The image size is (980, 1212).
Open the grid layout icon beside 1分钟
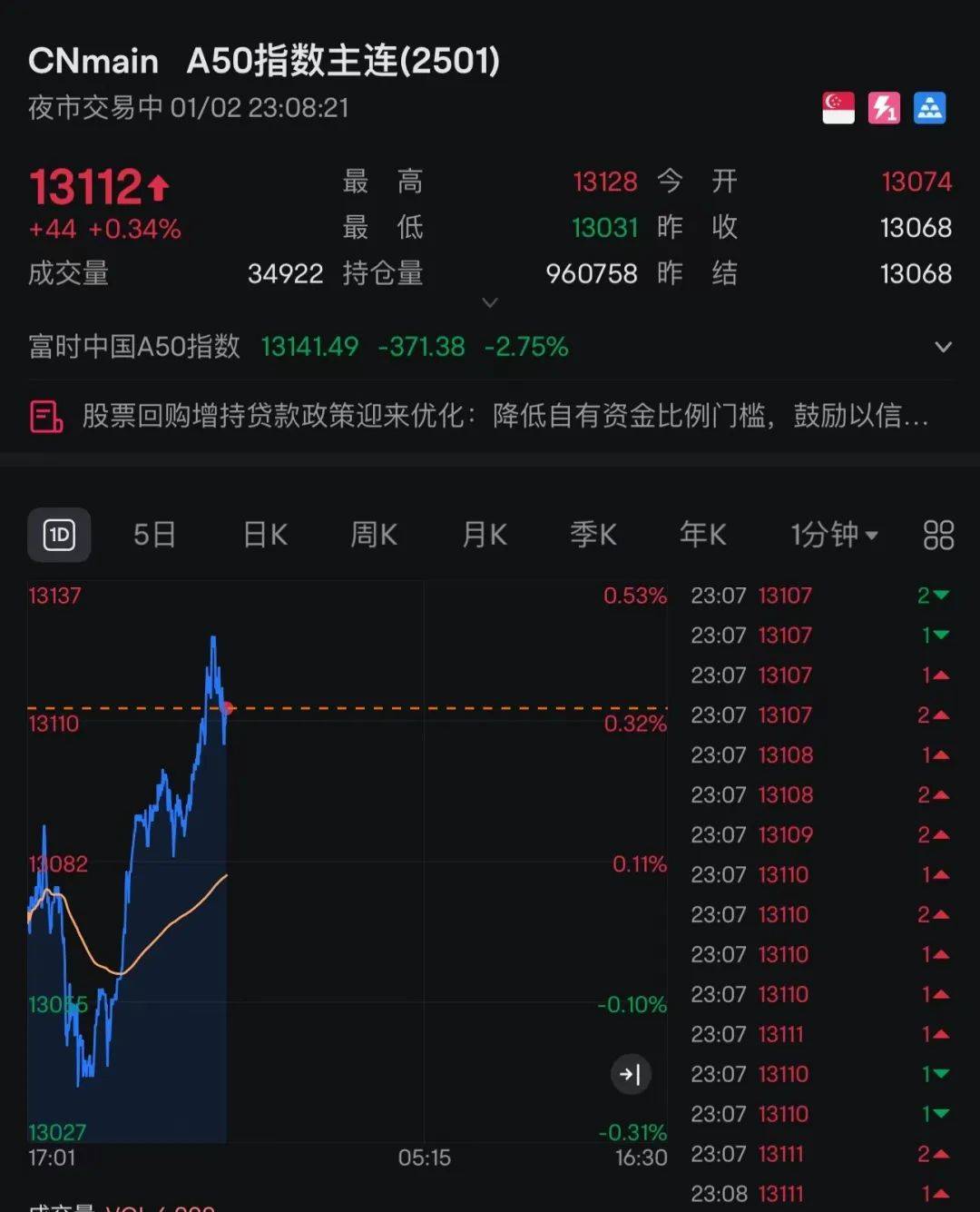pyautogui.click(x=937, y=536)
